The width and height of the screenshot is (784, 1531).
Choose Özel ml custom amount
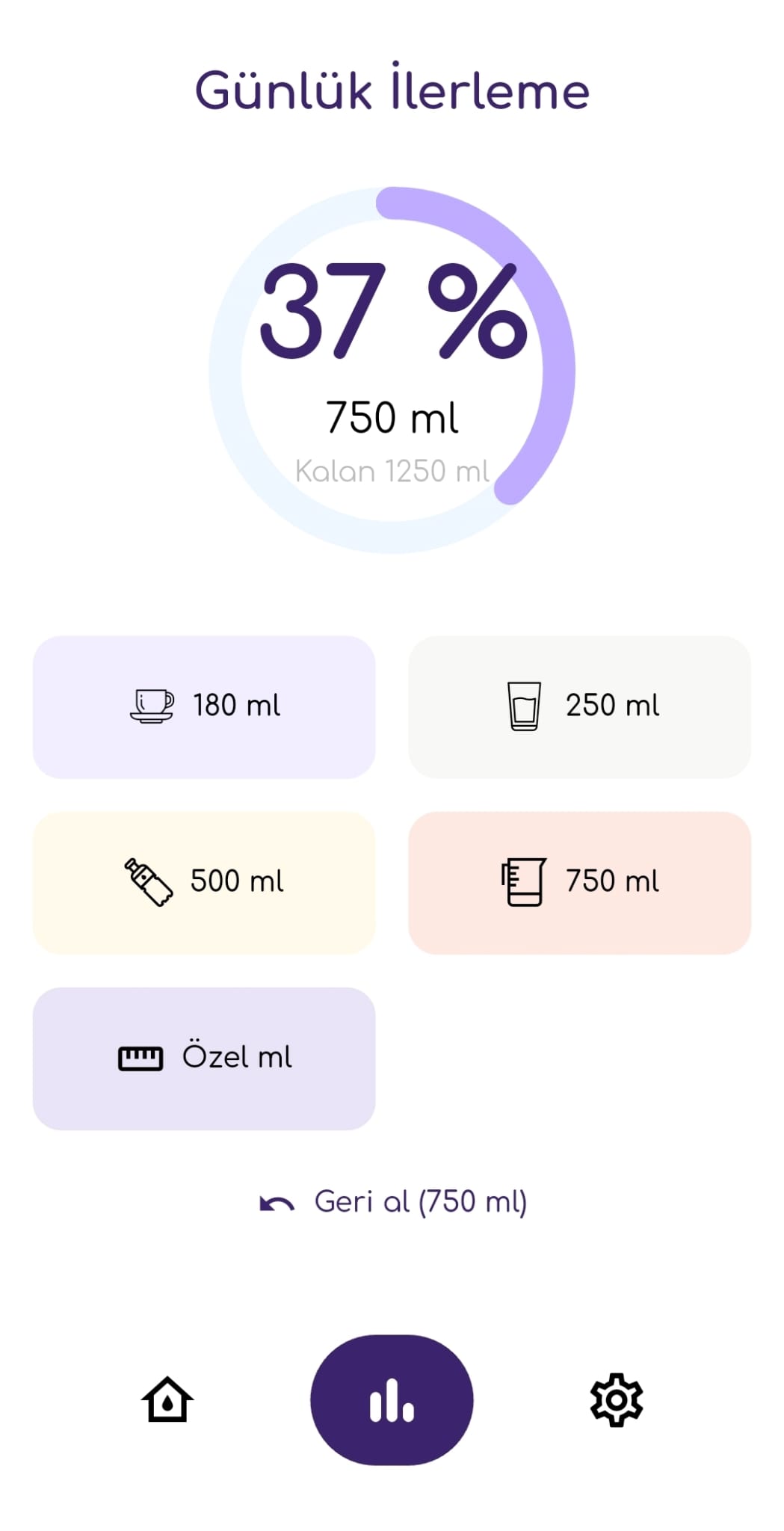point(204,1058)
